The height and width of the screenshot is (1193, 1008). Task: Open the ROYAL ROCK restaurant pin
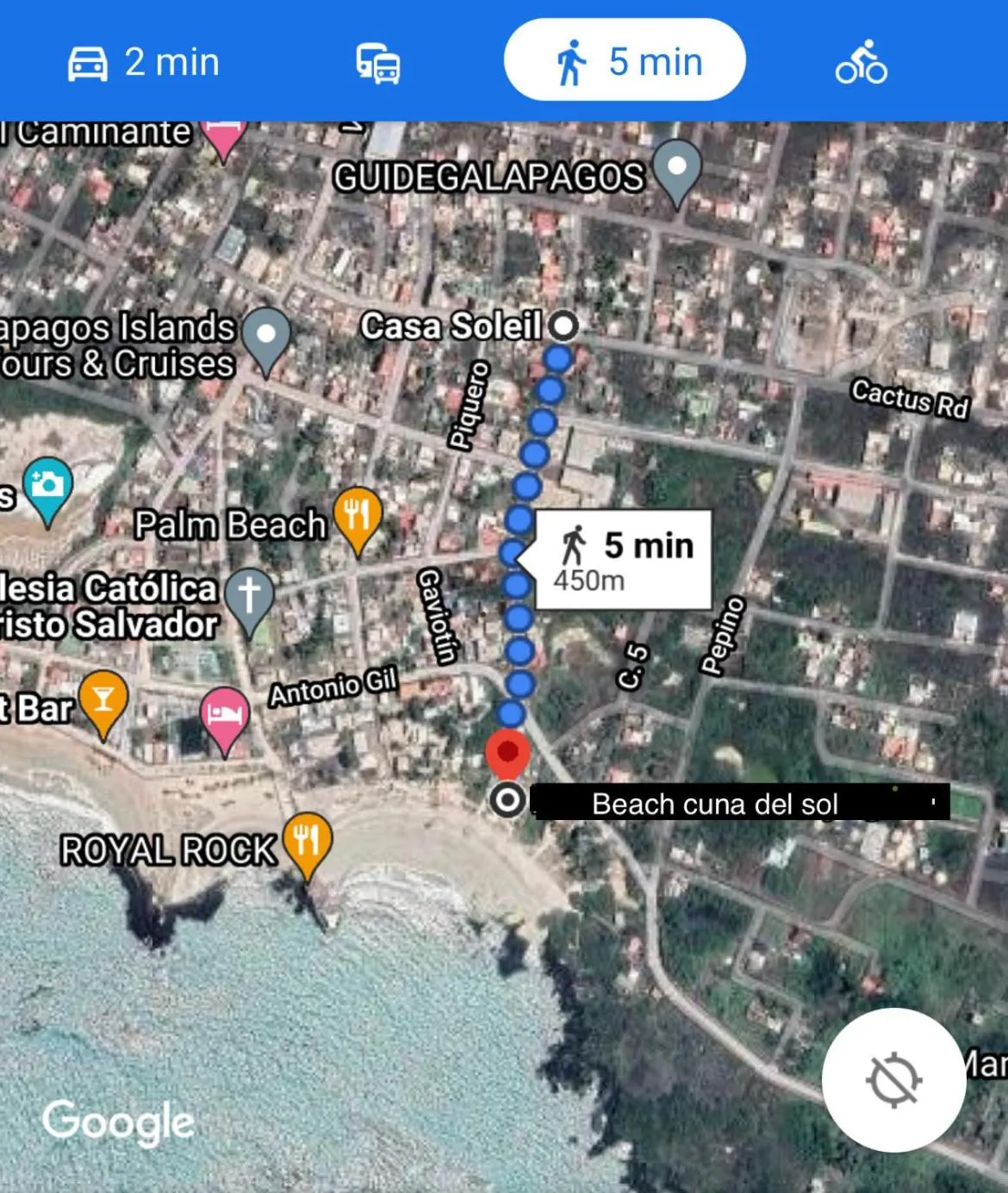tap(307, 840)
